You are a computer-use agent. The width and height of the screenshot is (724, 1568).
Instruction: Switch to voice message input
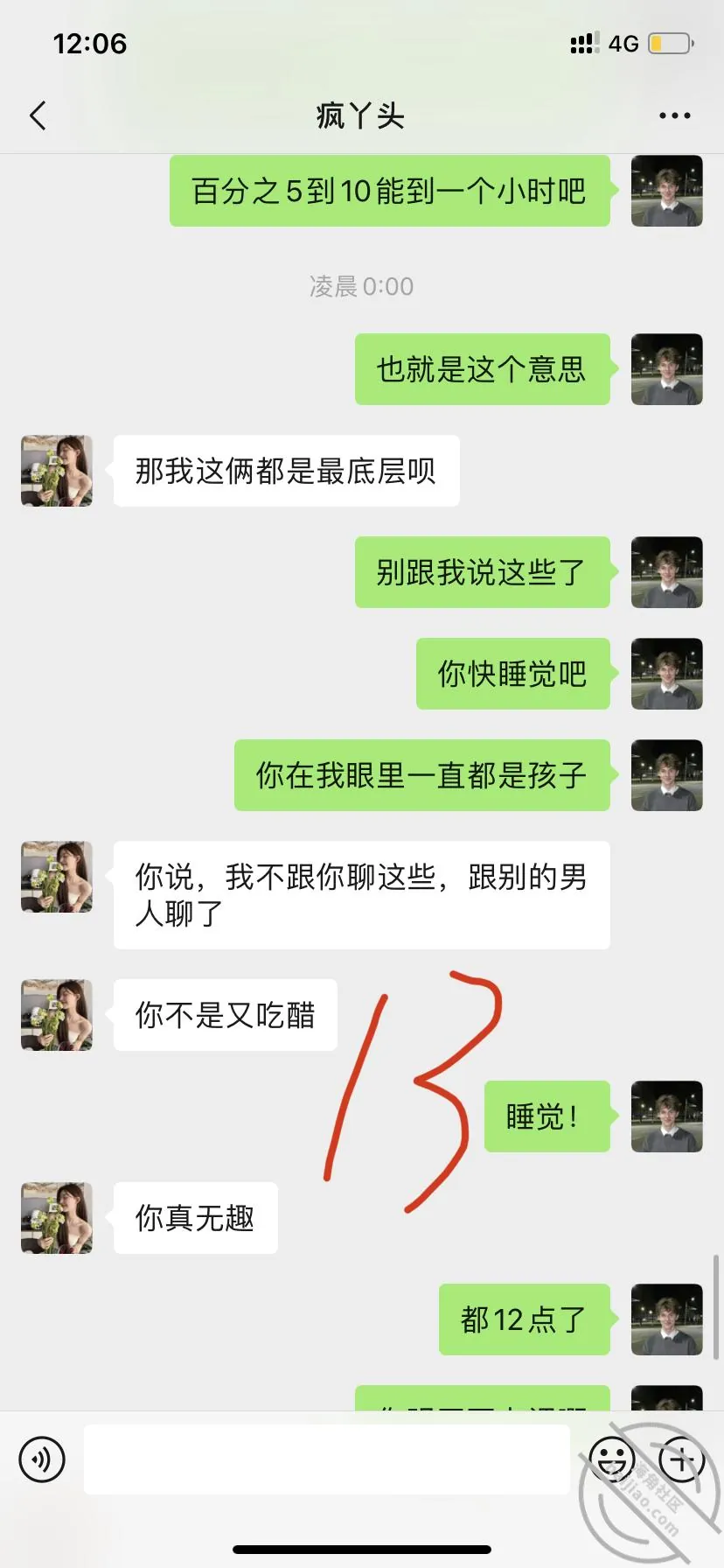[x=42, y=1459]
